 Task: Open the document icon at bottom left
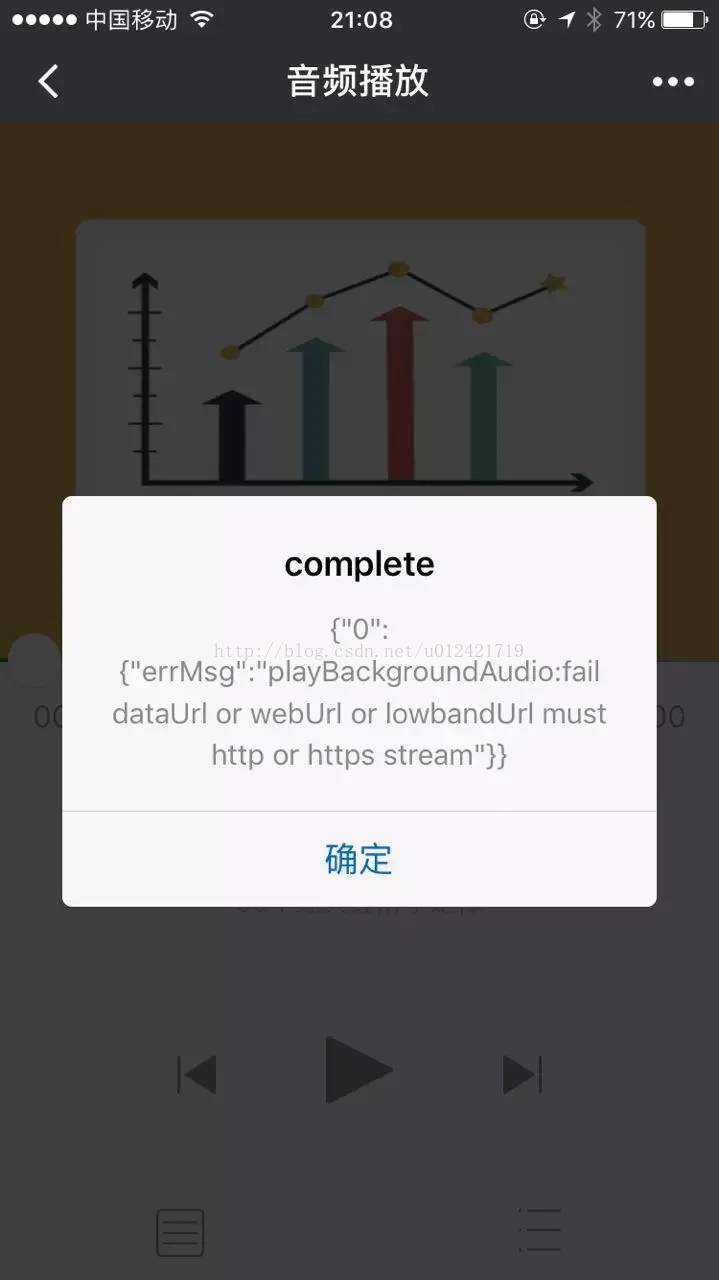180,1232
